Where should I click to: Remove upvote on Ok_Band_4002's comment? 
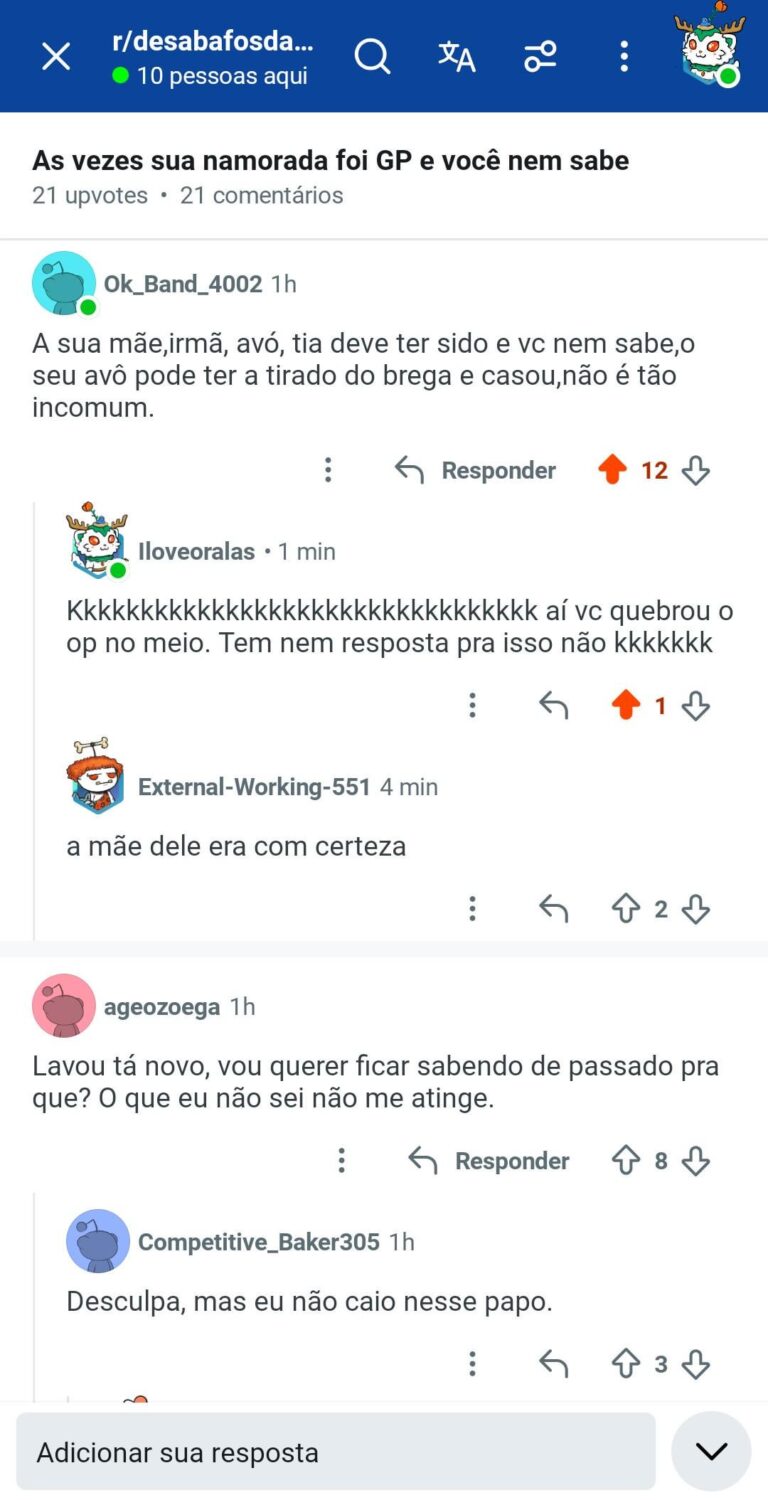612,470
